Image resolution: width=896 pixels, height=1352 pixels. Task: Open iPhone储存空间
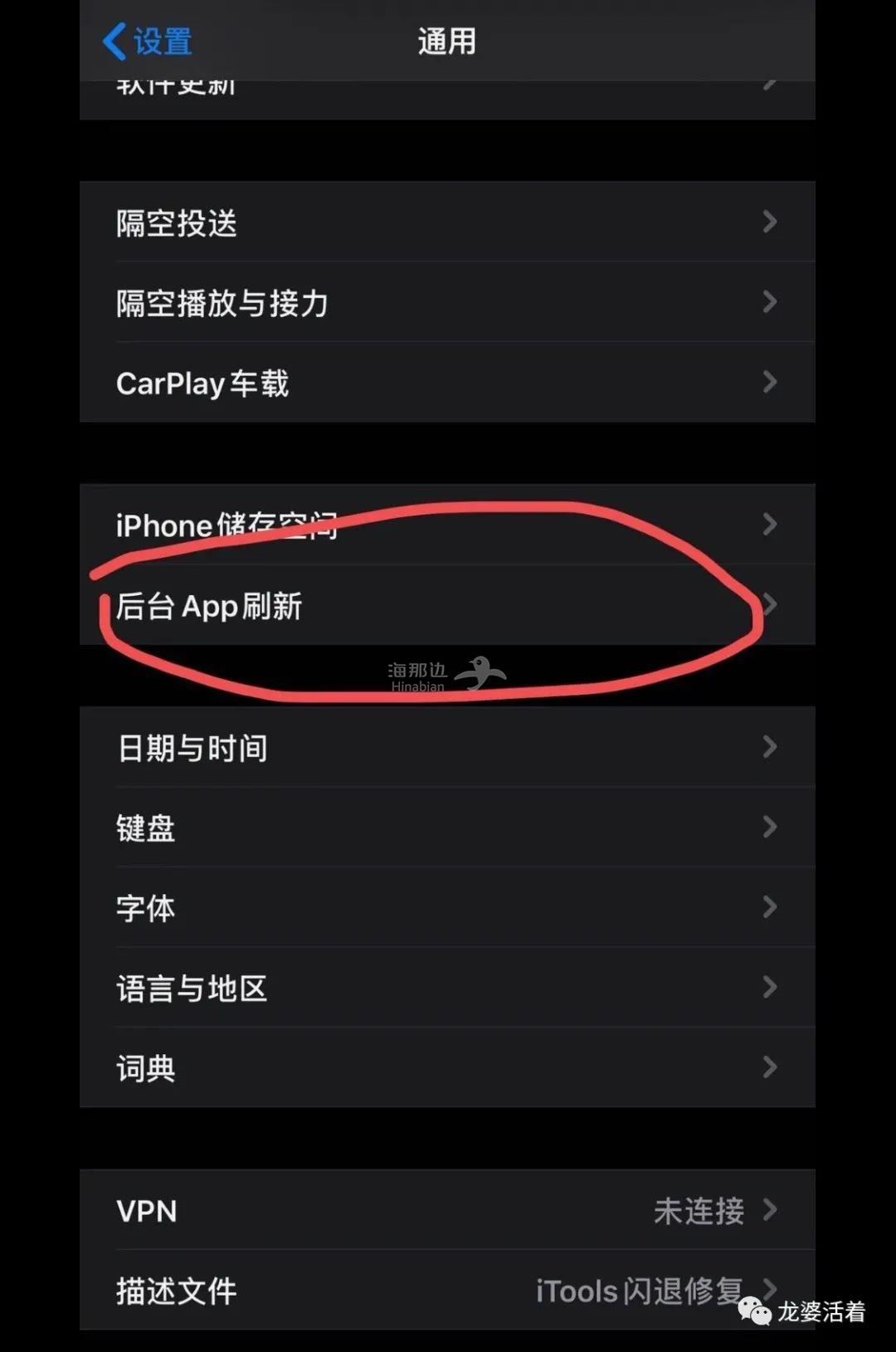pyautogui.click(x=447, y=525)
